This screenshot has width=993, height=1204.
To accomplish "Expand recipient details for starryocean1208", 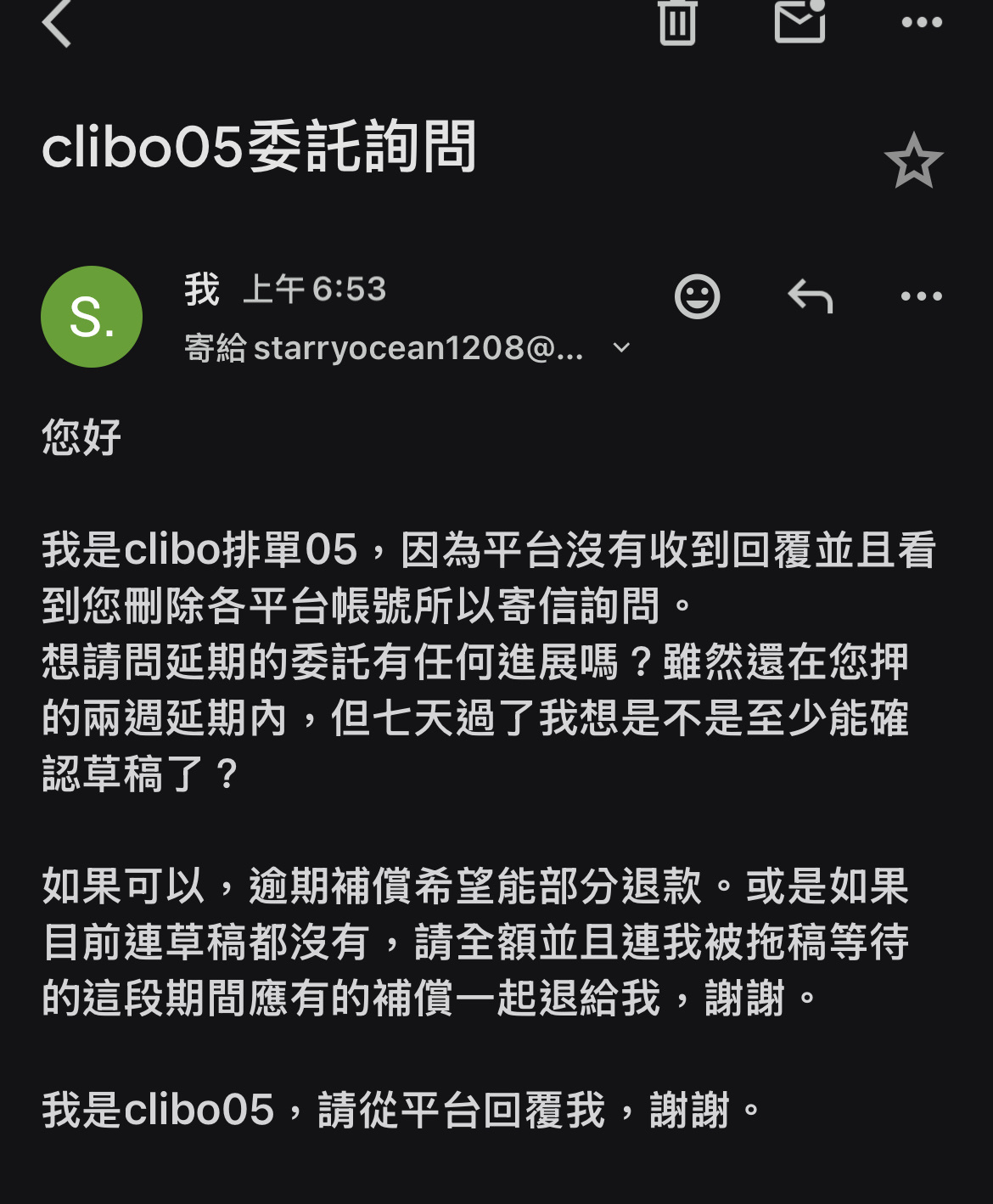I will point(621,347).
